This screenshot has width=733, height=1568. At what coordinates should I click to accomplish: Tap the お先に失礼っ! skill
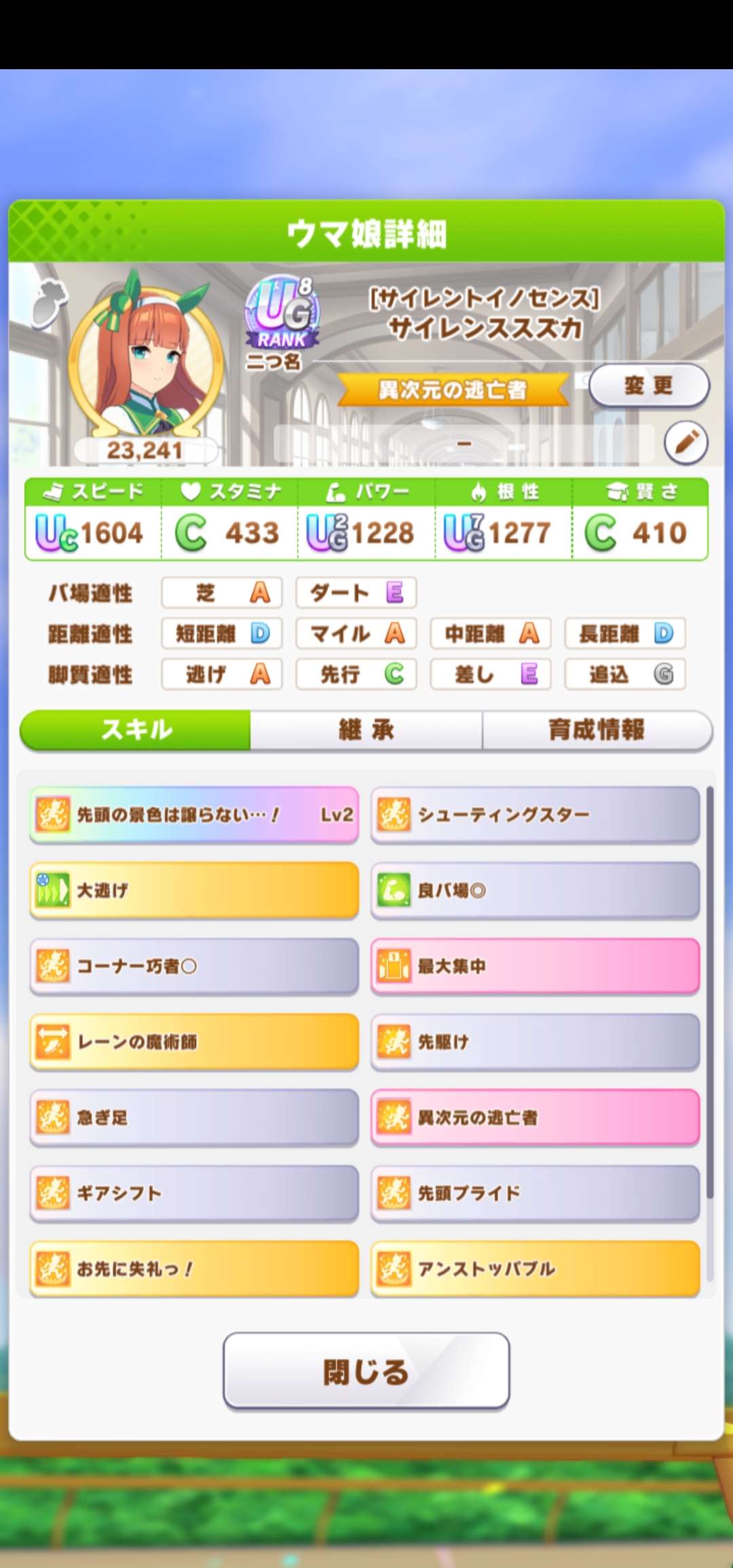[x=194, y=1269]
